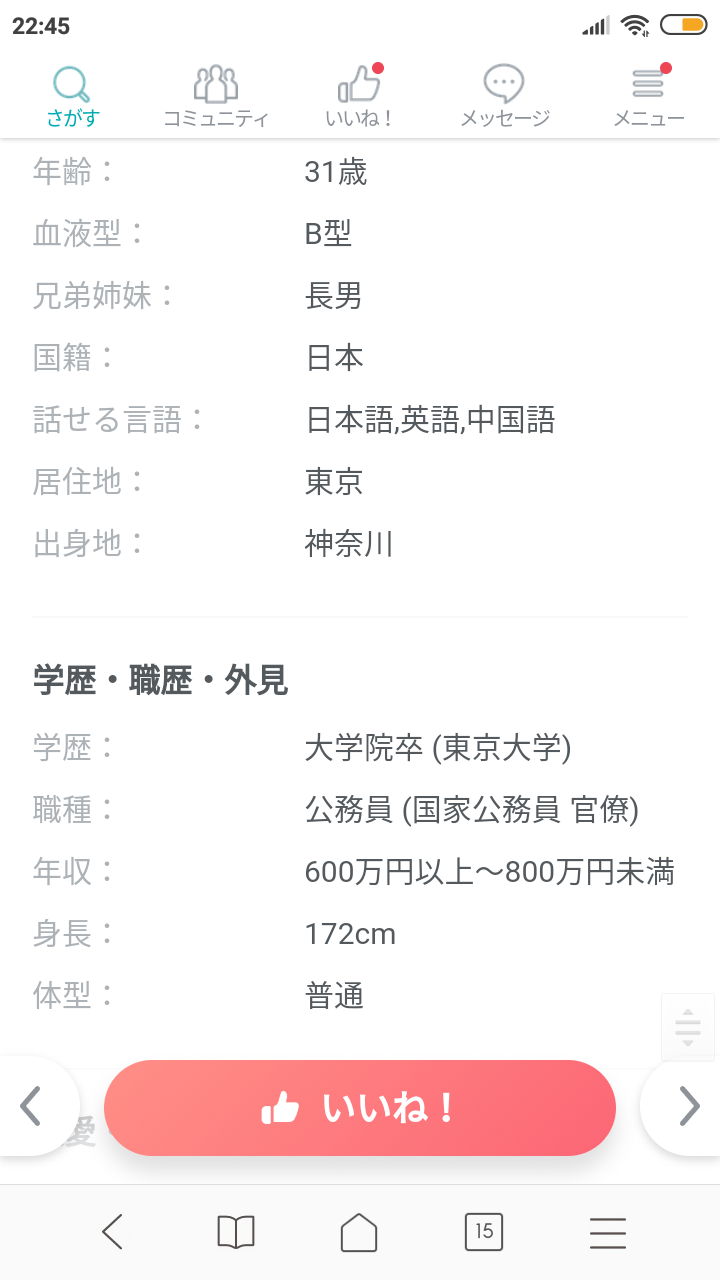Go back in the browser toolbar
This screenshot has width=720, height=1280.
pos(112,1232)
